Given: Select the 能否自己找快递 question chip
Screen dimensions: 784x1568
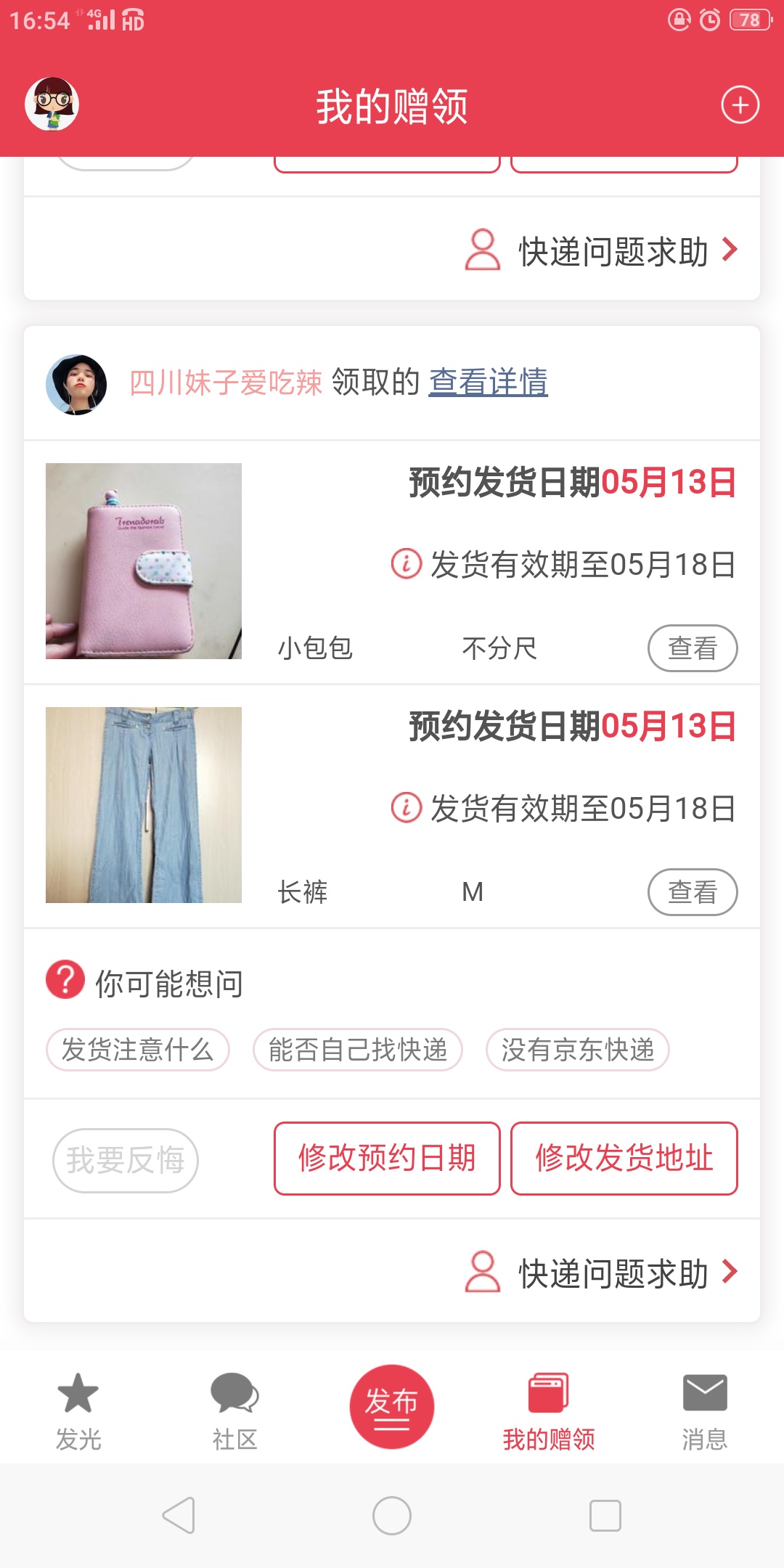Looking at the screenshot, I should point(358,1050).
